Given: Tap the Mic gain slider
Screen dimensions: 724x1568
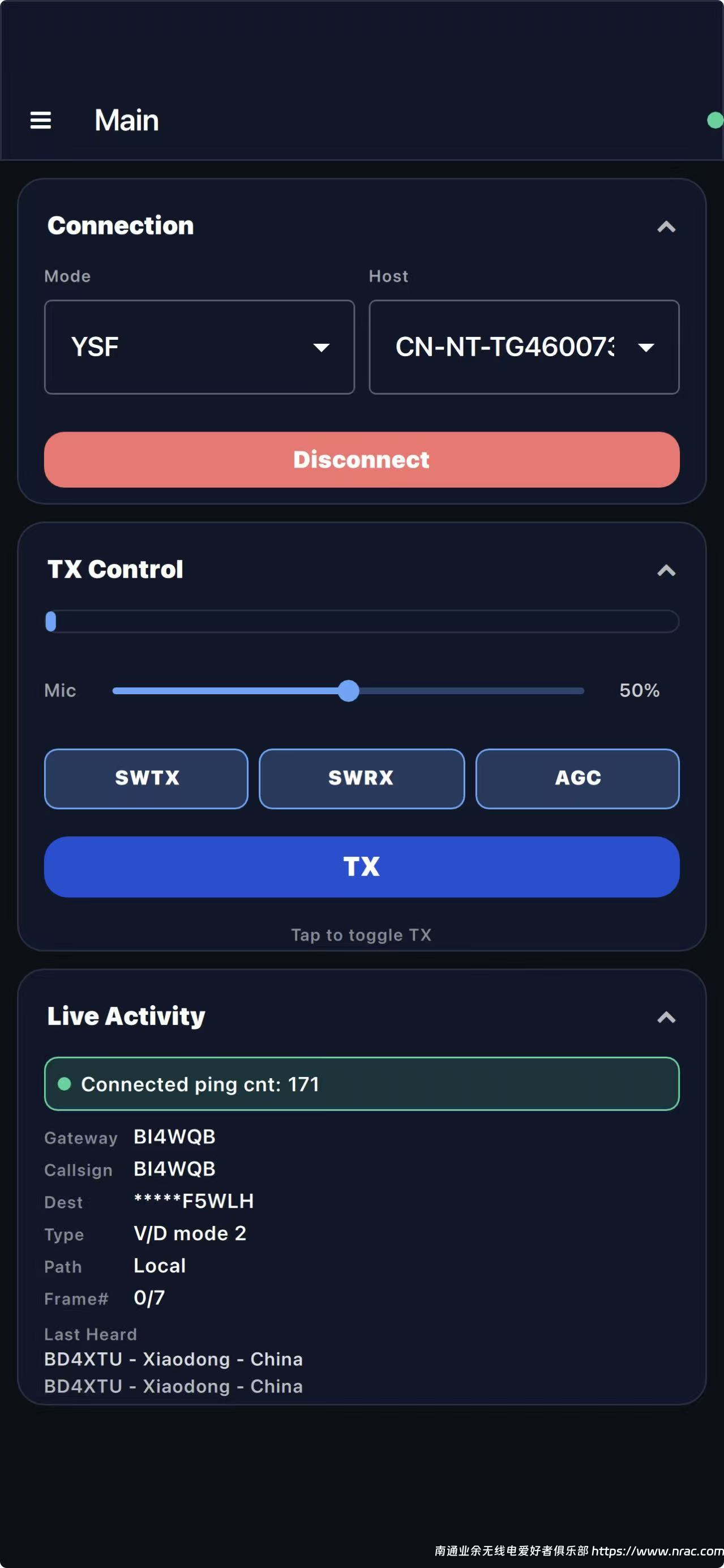Looking at the screenshot, I should pyautogui.click(x=349, y=691).
